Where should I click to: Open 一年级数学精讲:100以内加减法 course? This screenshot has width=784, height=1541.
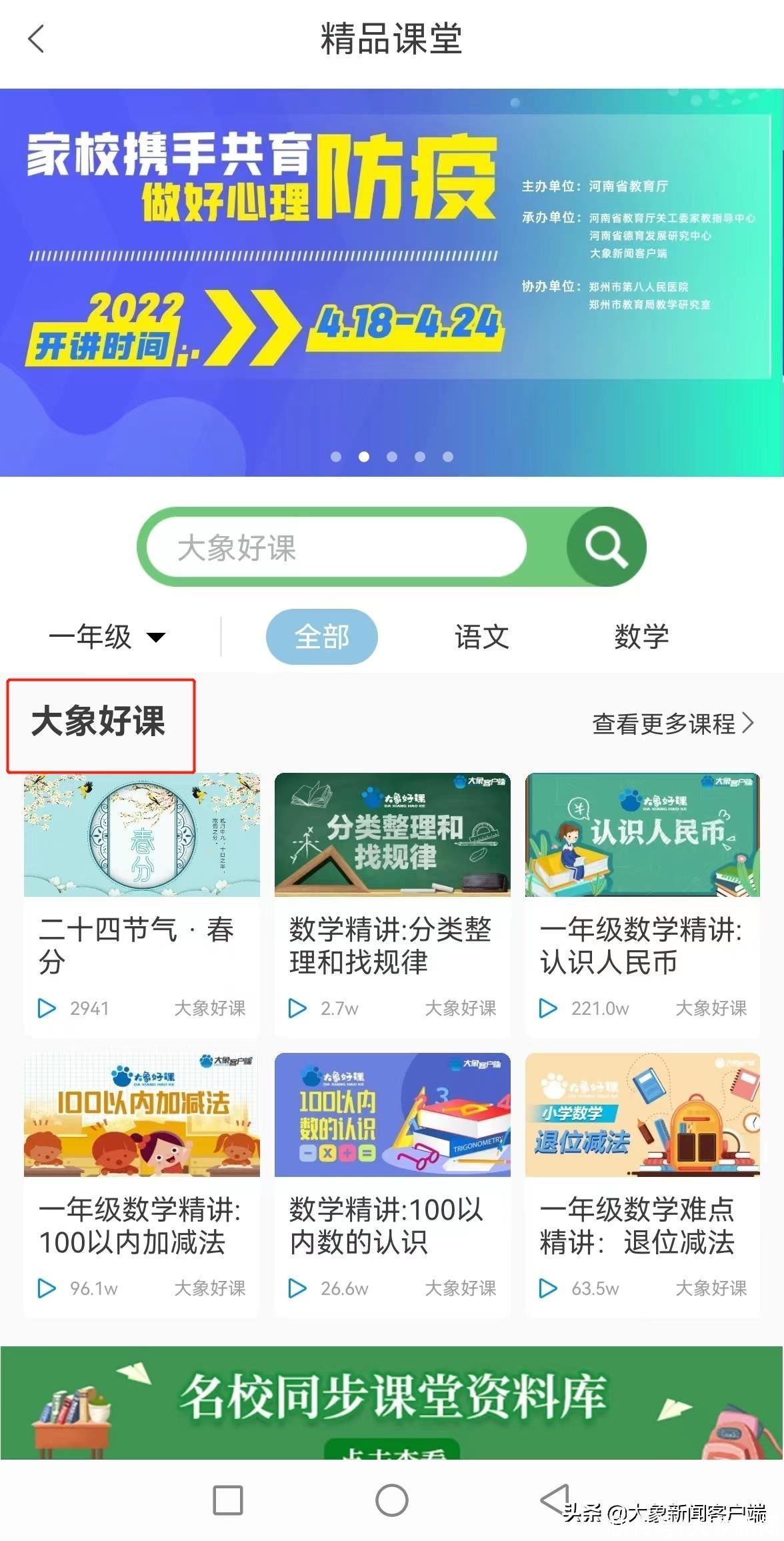click(x=141, y=1184)
